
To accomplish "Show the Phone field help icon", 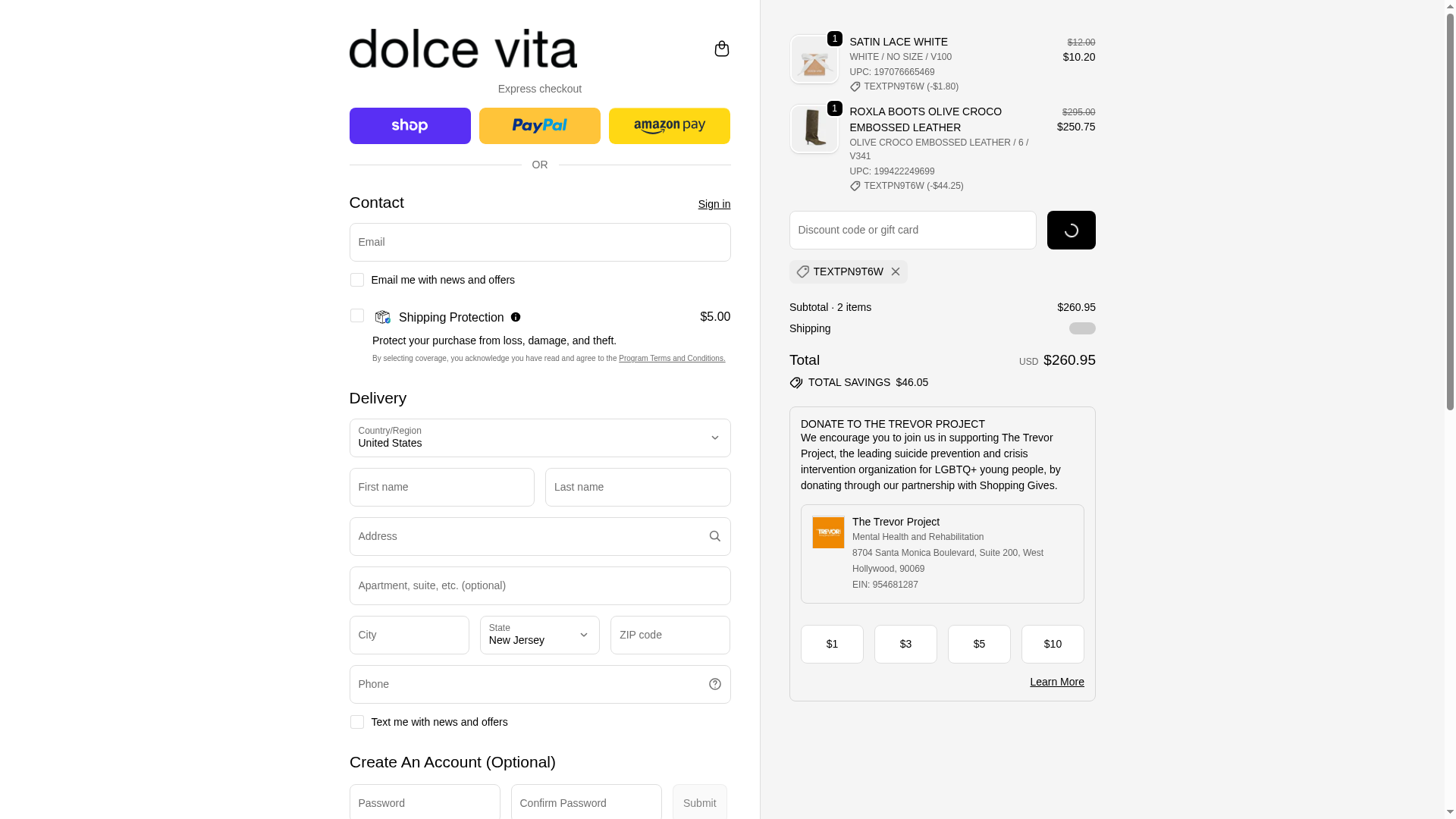I will [714, 684].
